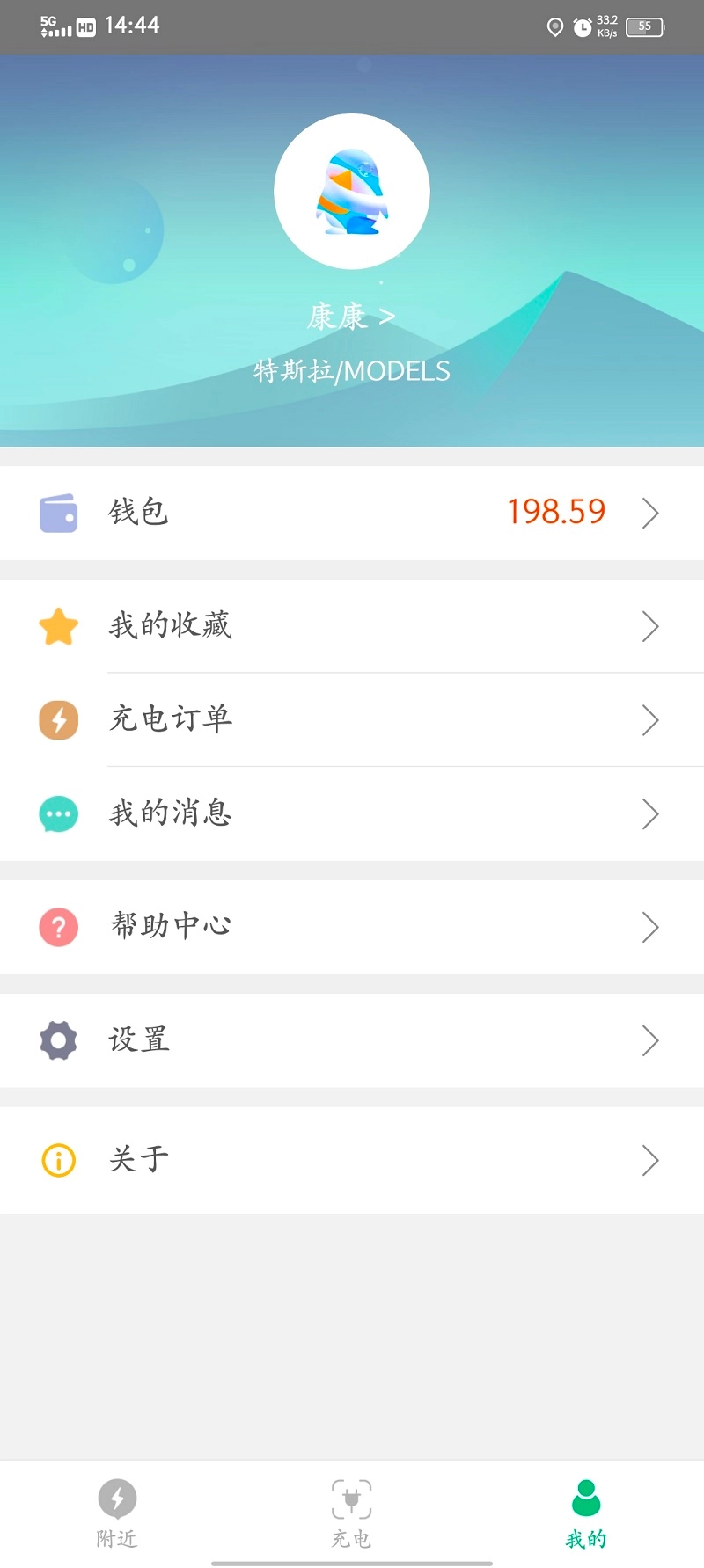The image size is (704, 1568).
Task: Tap the gear icon beside 设置
Action: (58, 1039)
